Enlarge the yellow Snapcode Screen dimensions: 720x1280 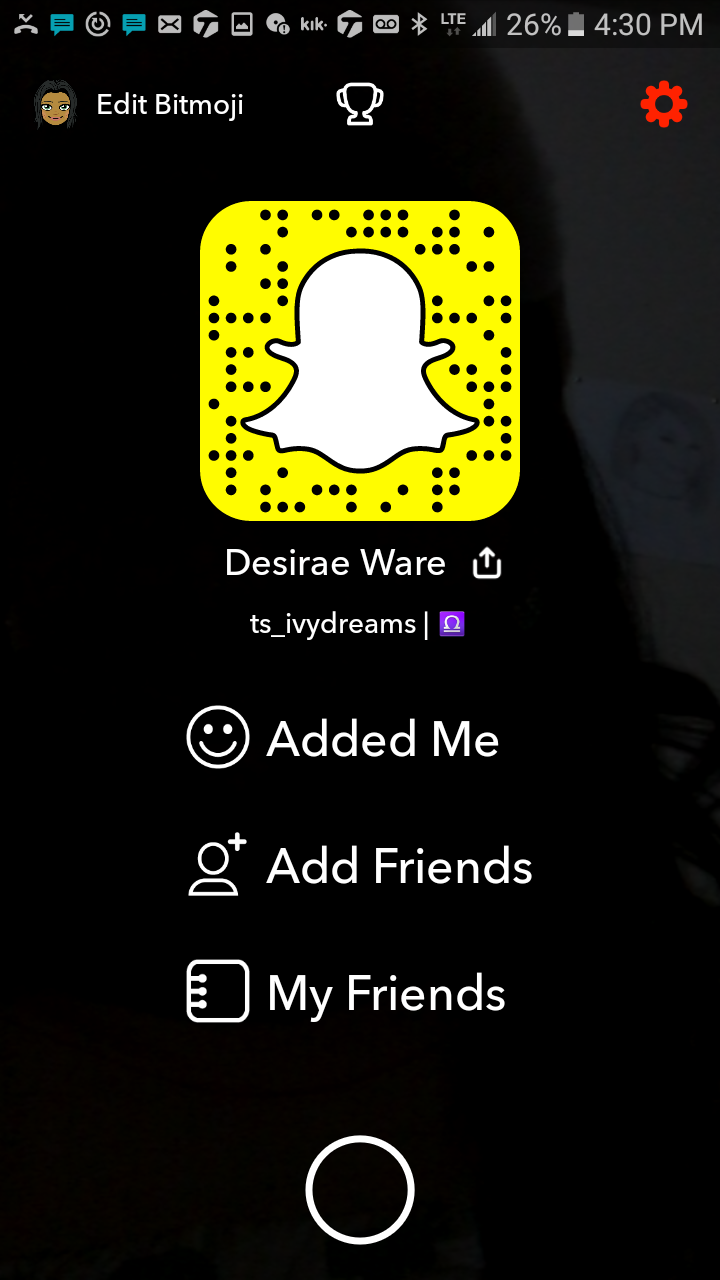pos(360,361)
